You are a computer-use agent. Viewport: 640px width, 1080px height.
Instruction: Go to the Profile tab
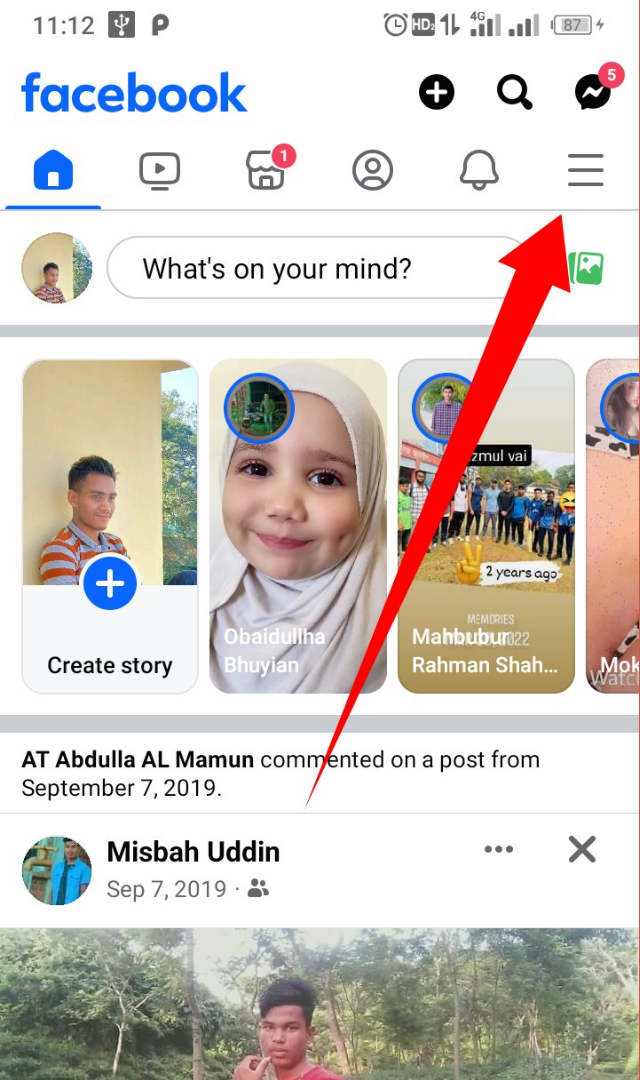pyautogui.click(x=372, y=171)
